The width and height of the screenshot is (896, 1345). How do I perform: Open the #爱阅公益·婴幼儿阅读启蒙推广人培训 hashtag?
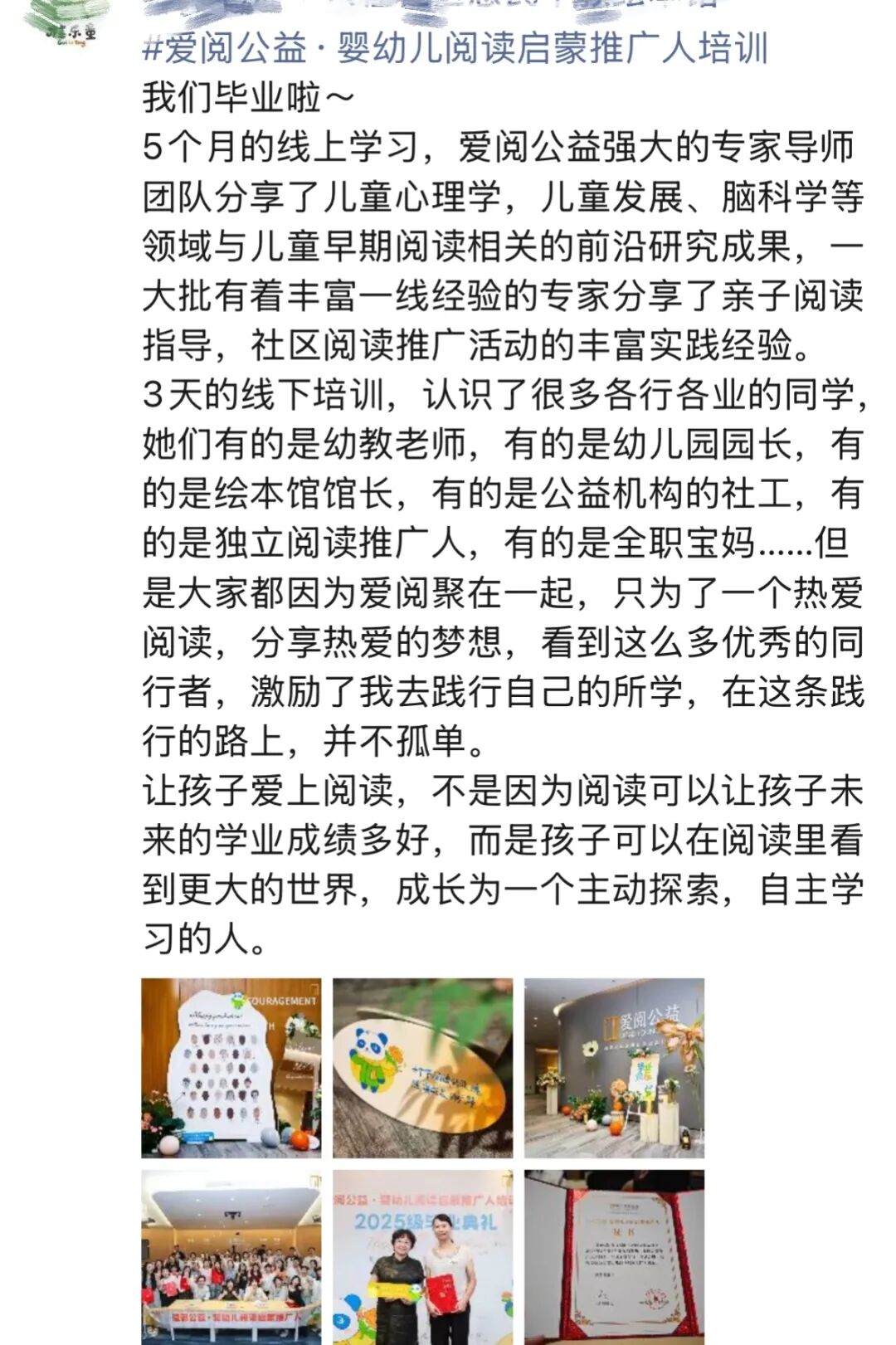click(455, 50)
